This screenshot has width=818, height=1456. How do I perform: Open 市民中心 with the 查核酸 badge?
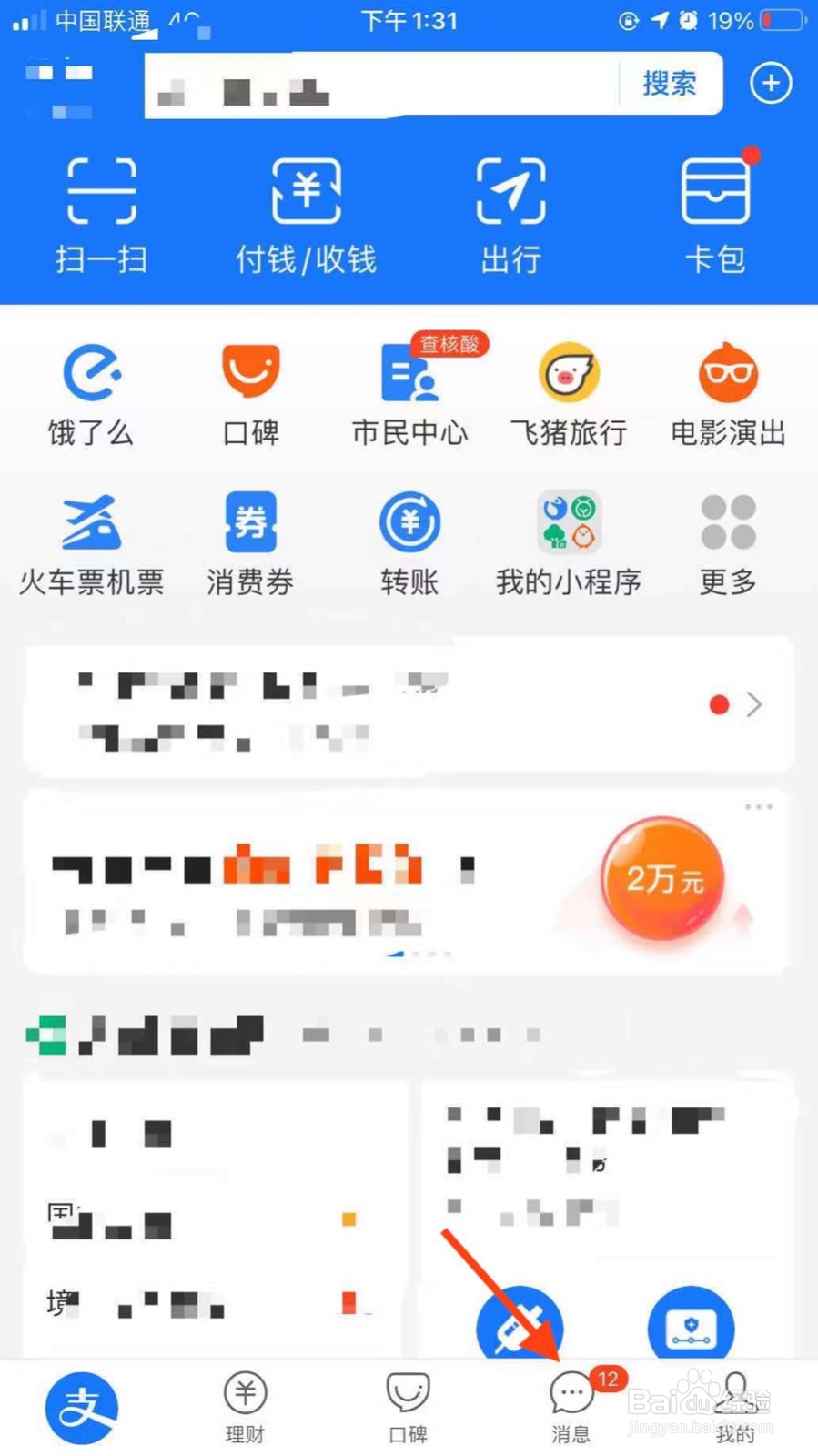(409, 391)
